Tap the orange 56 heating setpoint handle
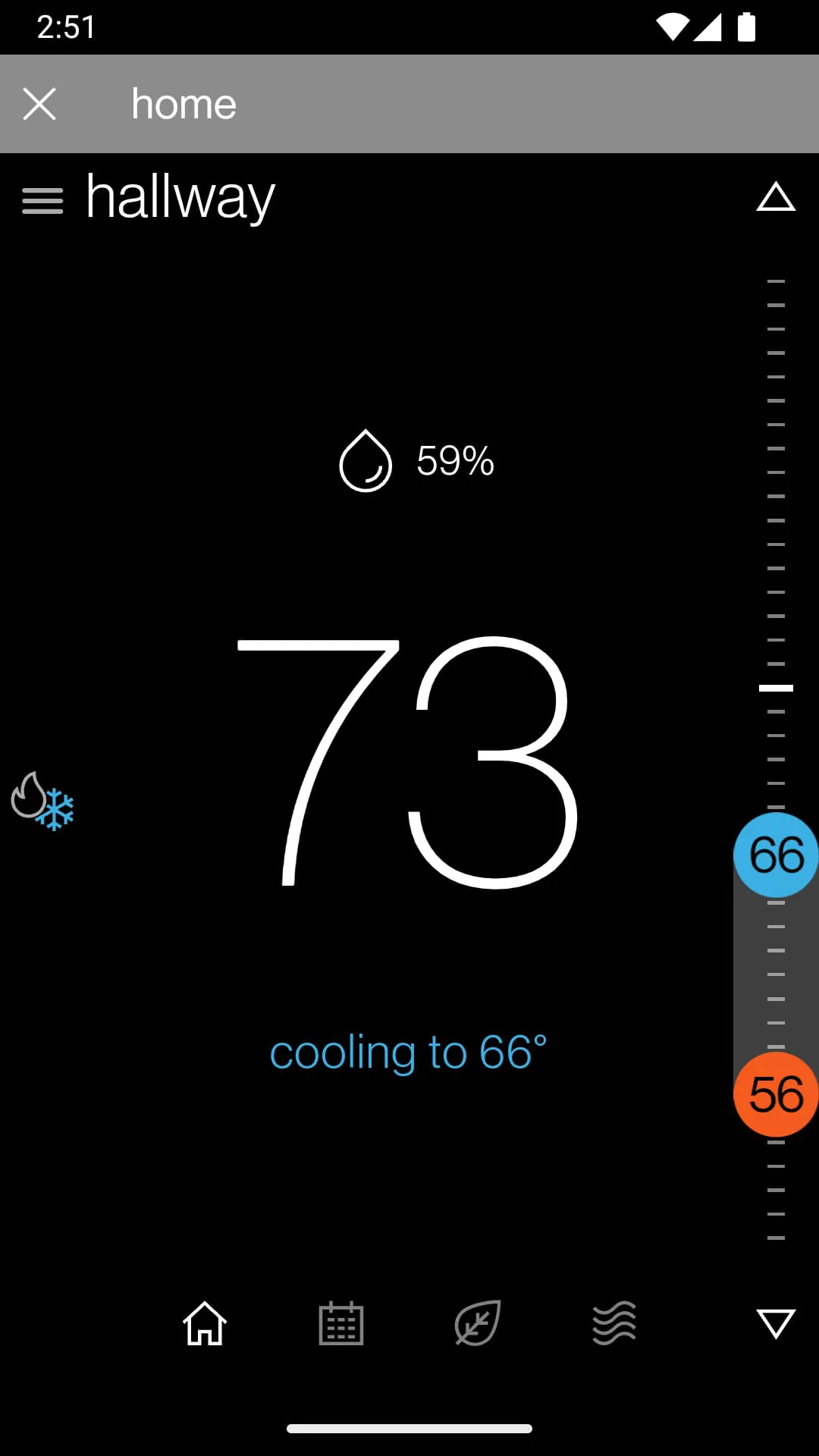This screenshot has height=1456, width=819. (x=776, y=1094)
